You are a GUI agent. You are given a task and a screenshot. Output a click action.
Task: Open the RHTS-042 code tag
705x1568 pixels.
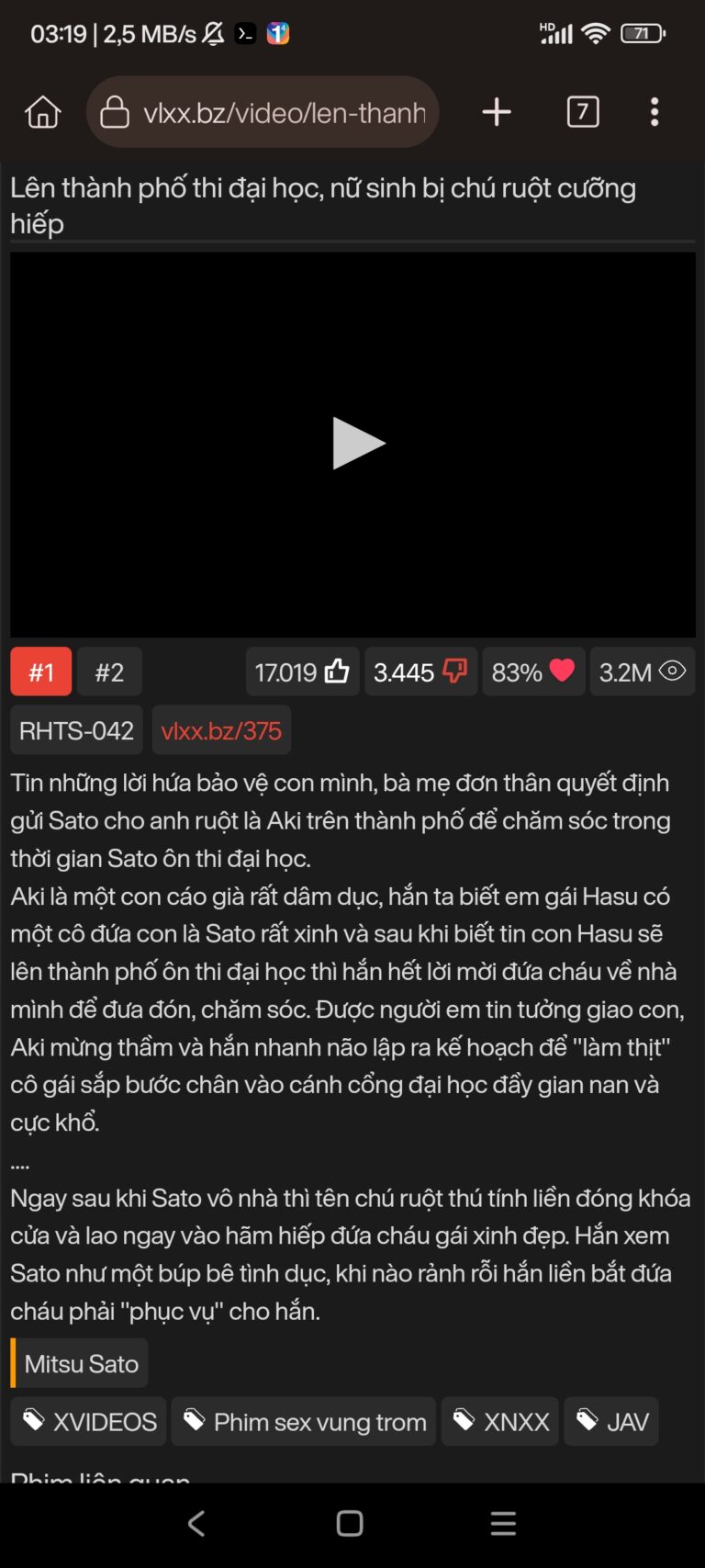[x=77, y=730]
